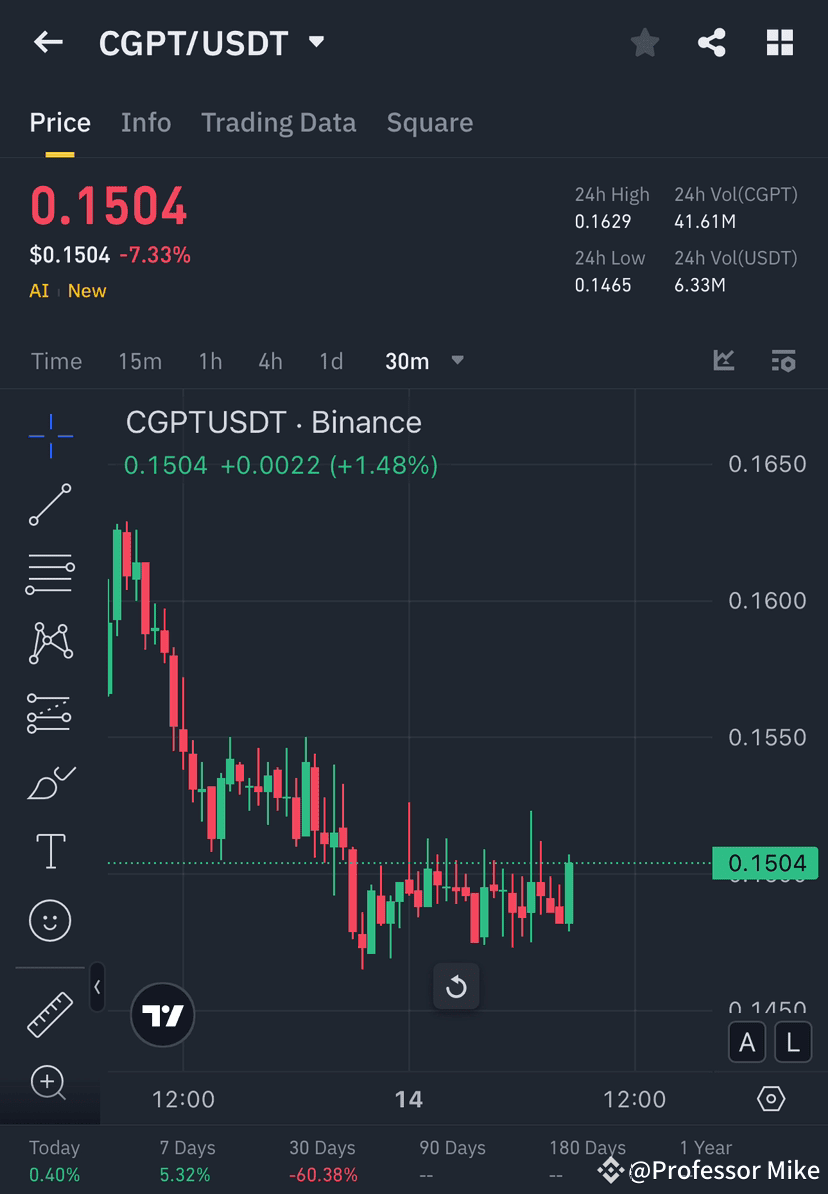The image size is (828, 1194).
Task: Open the emoji sticker tool
Action: 50,920
